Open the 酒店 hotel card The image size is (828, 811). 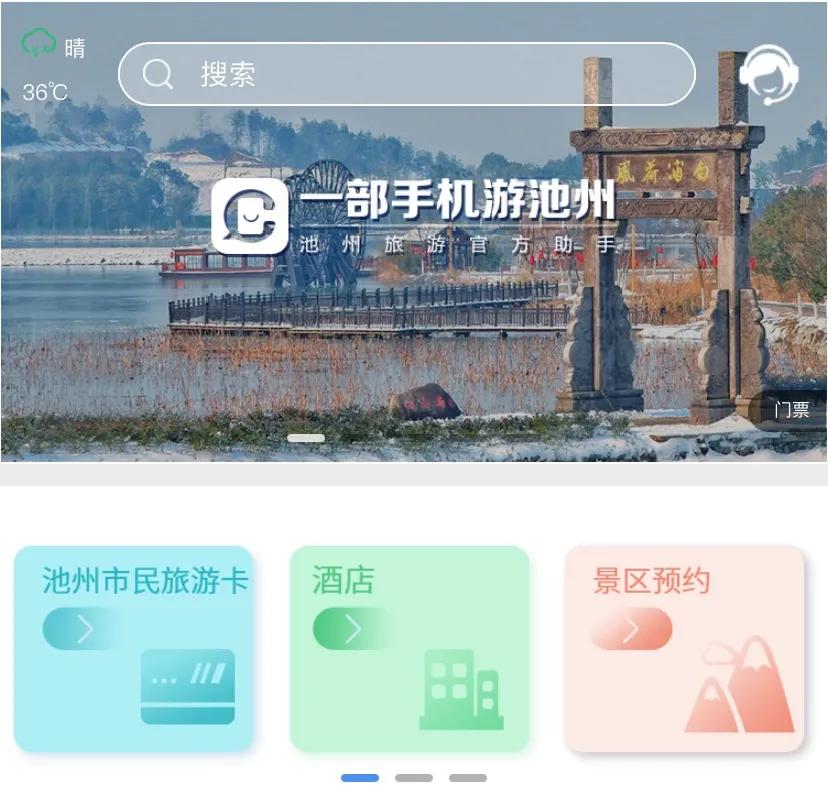coord(409,649)
